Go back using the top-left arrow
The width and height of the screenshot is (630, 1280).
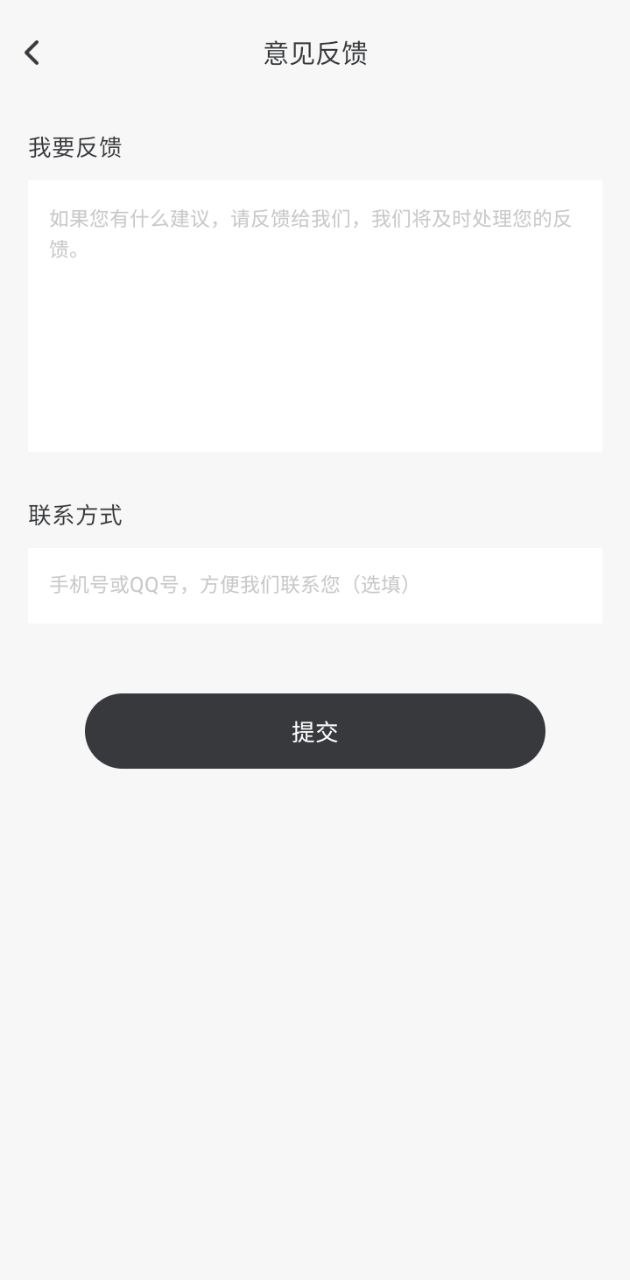32,53
